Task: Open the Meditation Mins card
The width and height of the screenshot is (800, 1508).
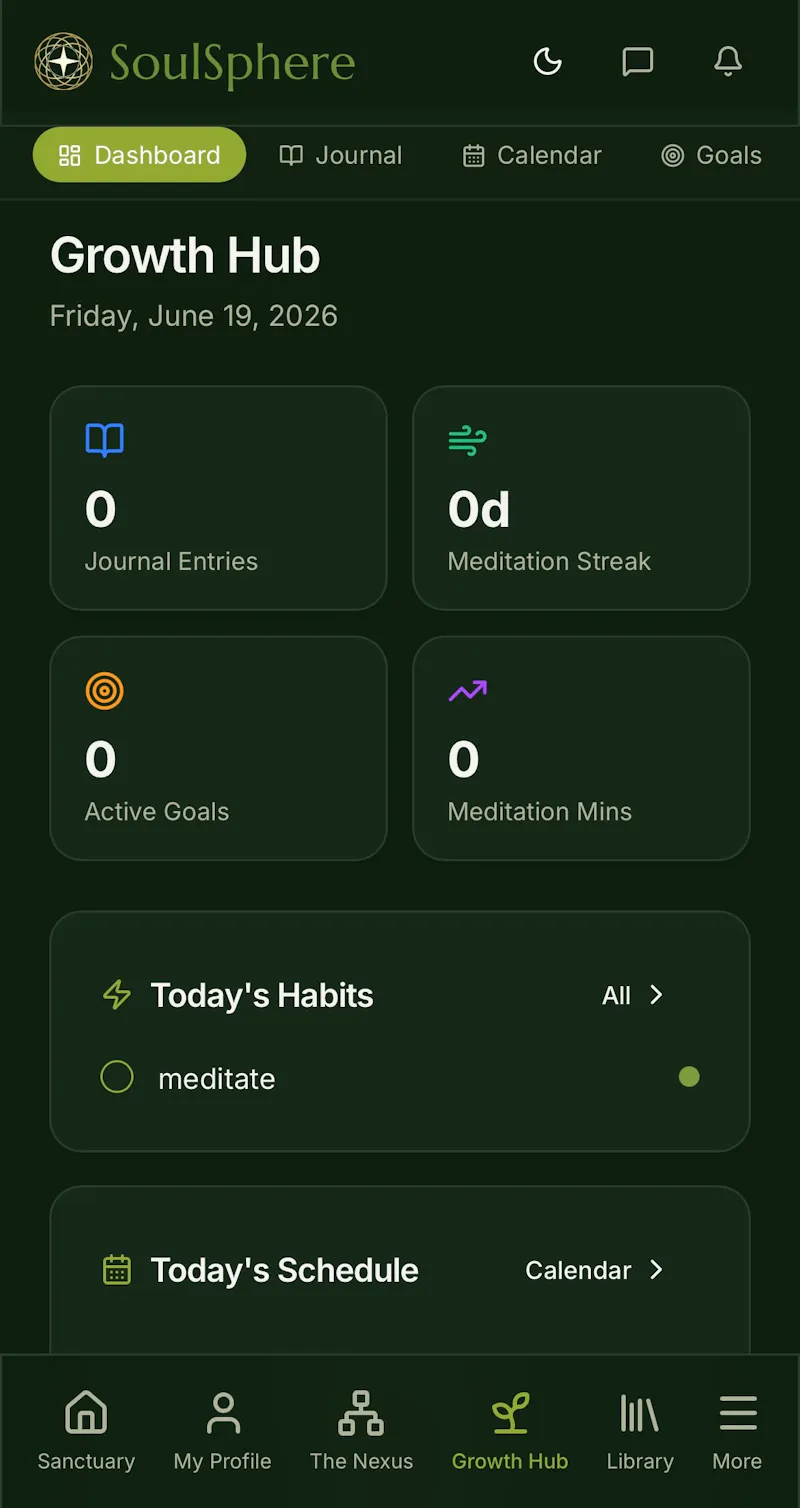Action: [x=581, y=748]
